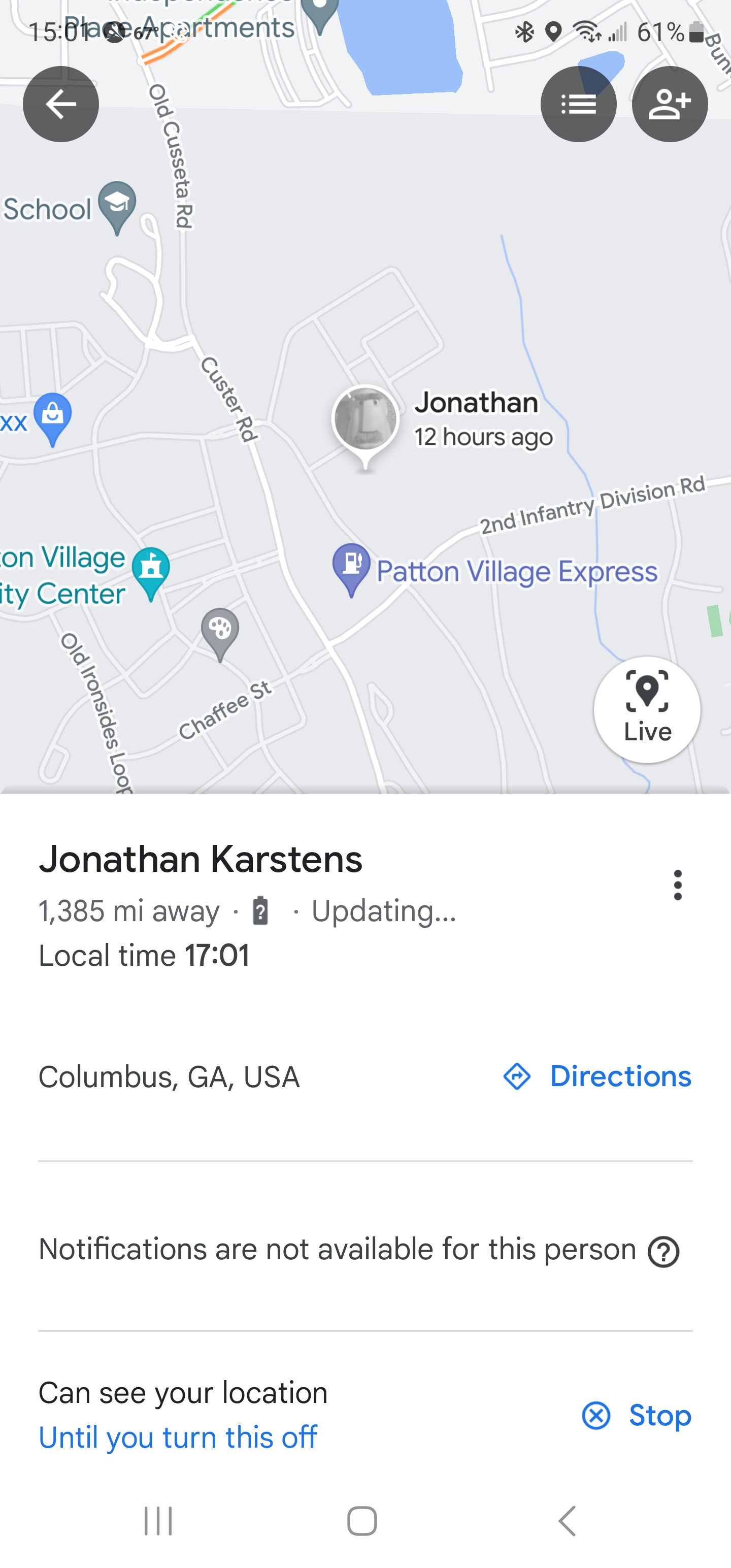
Task: Open the shared contacts list button
Action: coord(578,104)
